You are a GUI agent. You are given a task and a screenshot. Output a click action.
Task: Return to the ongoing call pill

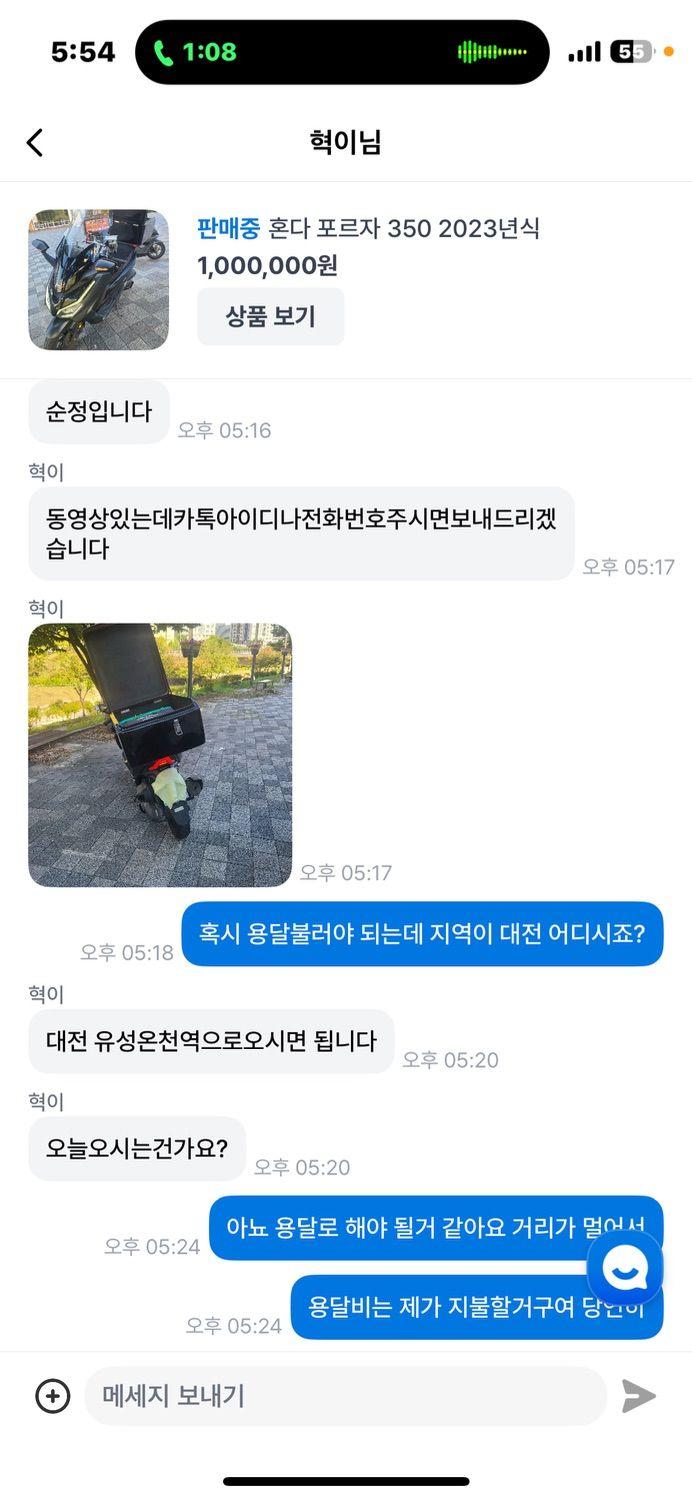coord(342,52)
